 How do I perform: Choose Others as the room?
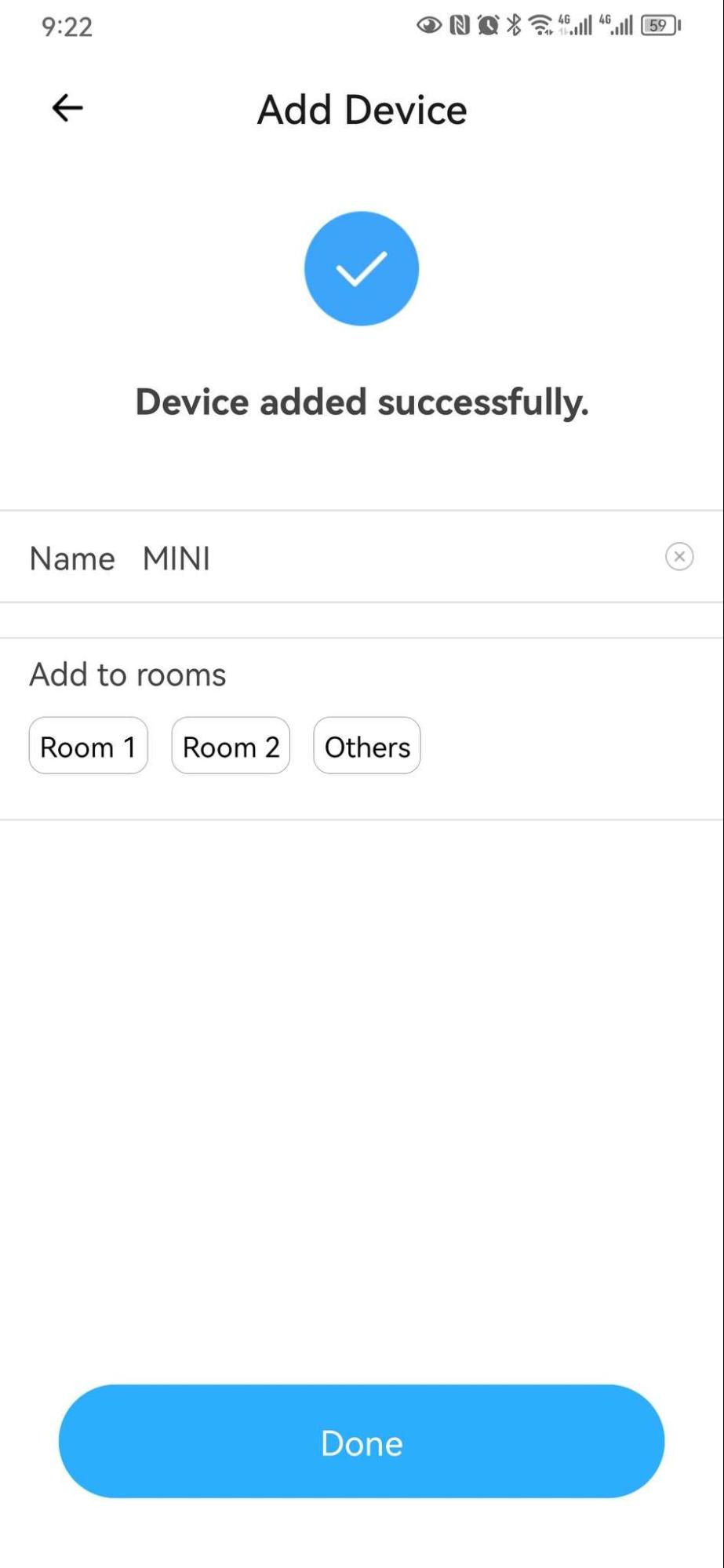[x=367, y=746]
